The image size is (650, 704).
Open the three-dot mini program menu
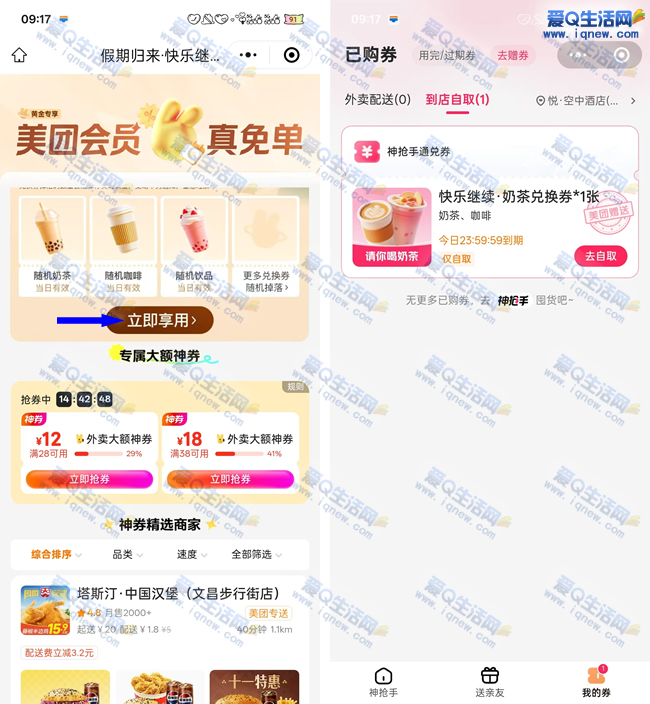tap(249, 55)
